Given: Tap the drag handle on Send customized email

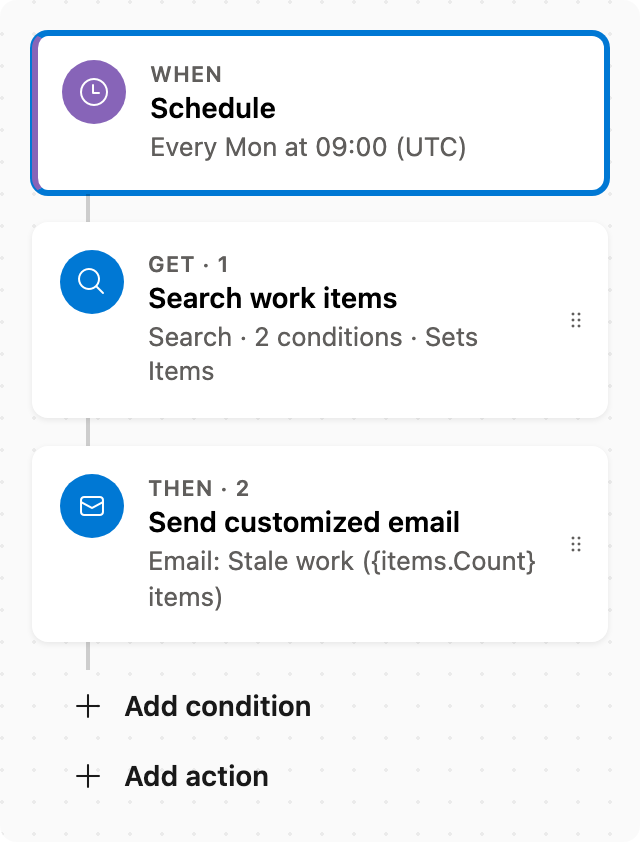Looking at the screenshot, I should [576, 544].
